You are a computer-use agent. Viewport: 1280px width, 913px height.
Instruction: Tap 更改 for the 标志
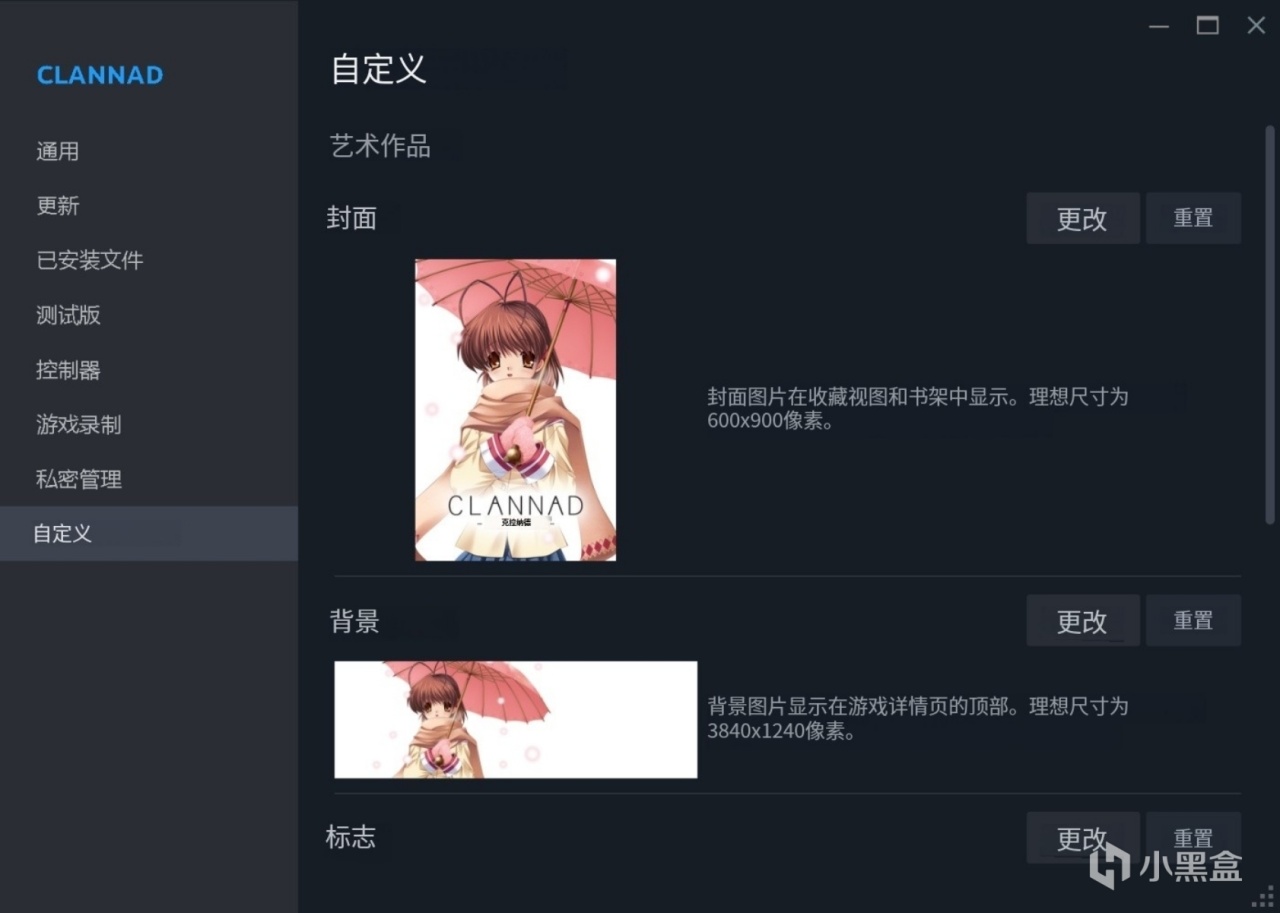[x=1082, y=838]
